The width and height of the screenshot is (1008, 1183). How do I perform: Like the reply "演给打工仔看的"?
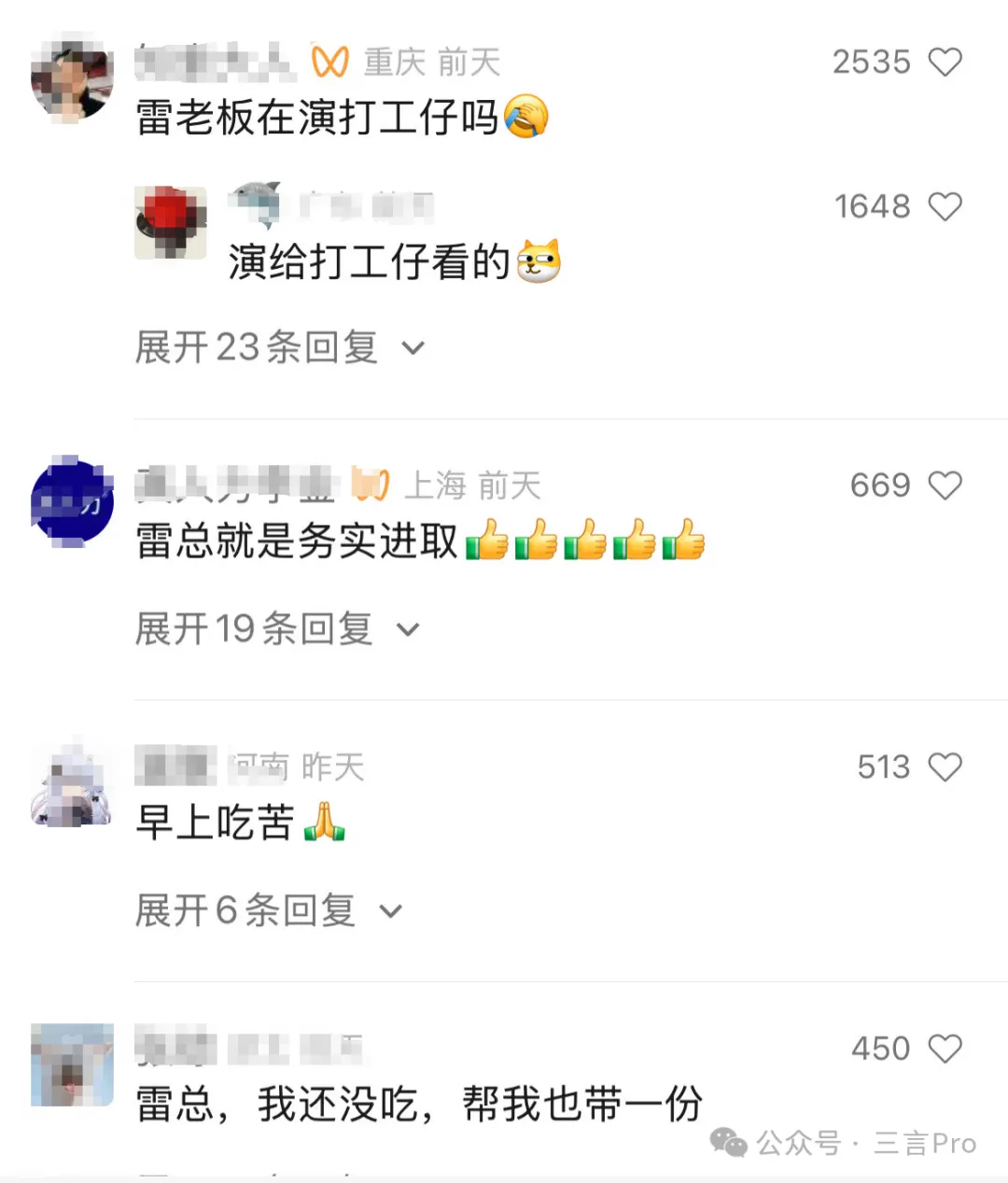[945, 206]
